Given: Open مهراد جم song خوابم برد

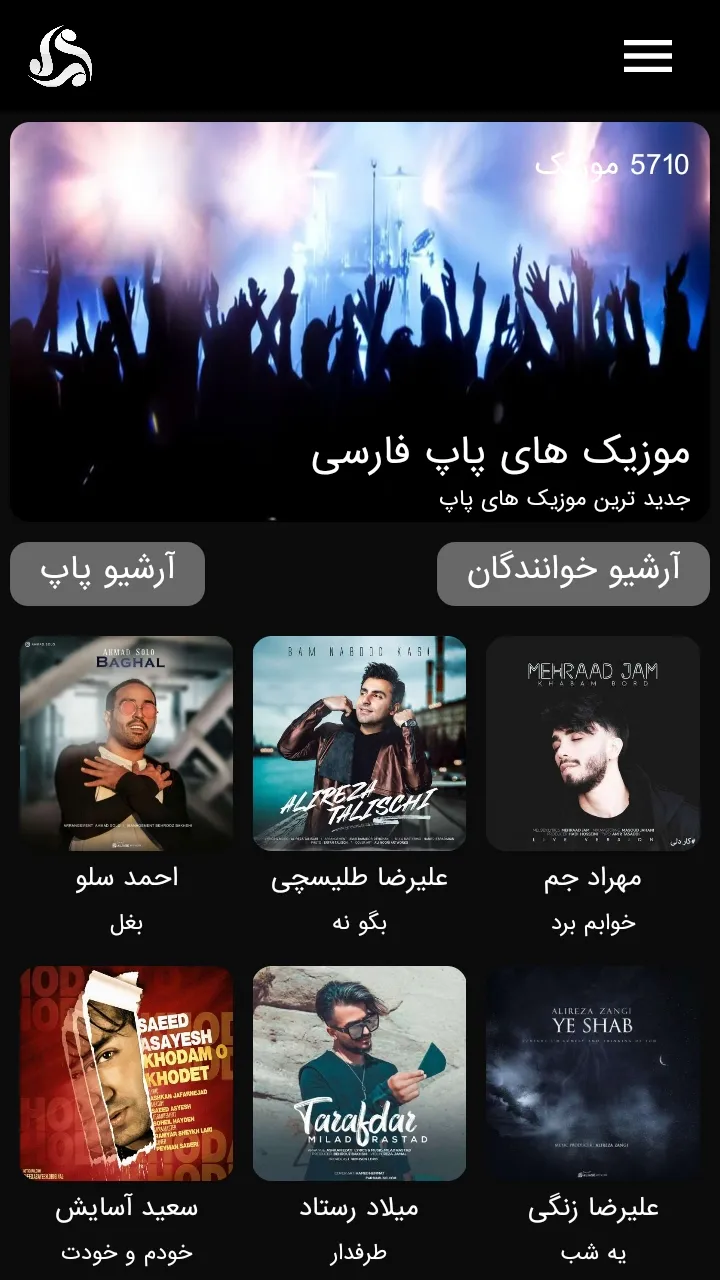Looking at the screenshot, I should click(x=593, y=744).
